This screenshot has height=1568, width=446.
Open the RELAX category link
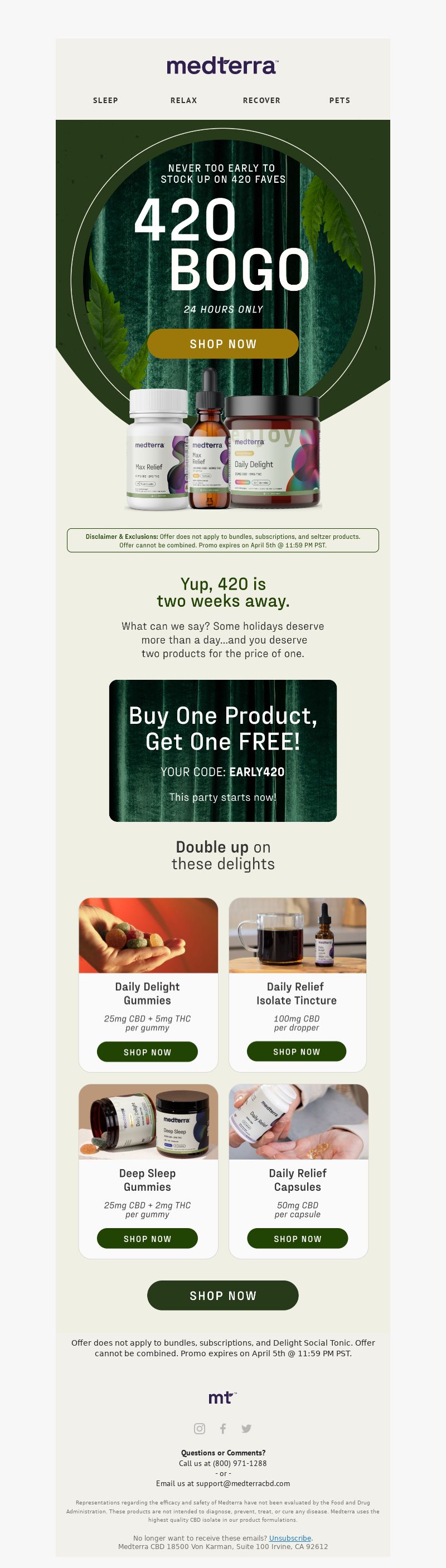183,100
